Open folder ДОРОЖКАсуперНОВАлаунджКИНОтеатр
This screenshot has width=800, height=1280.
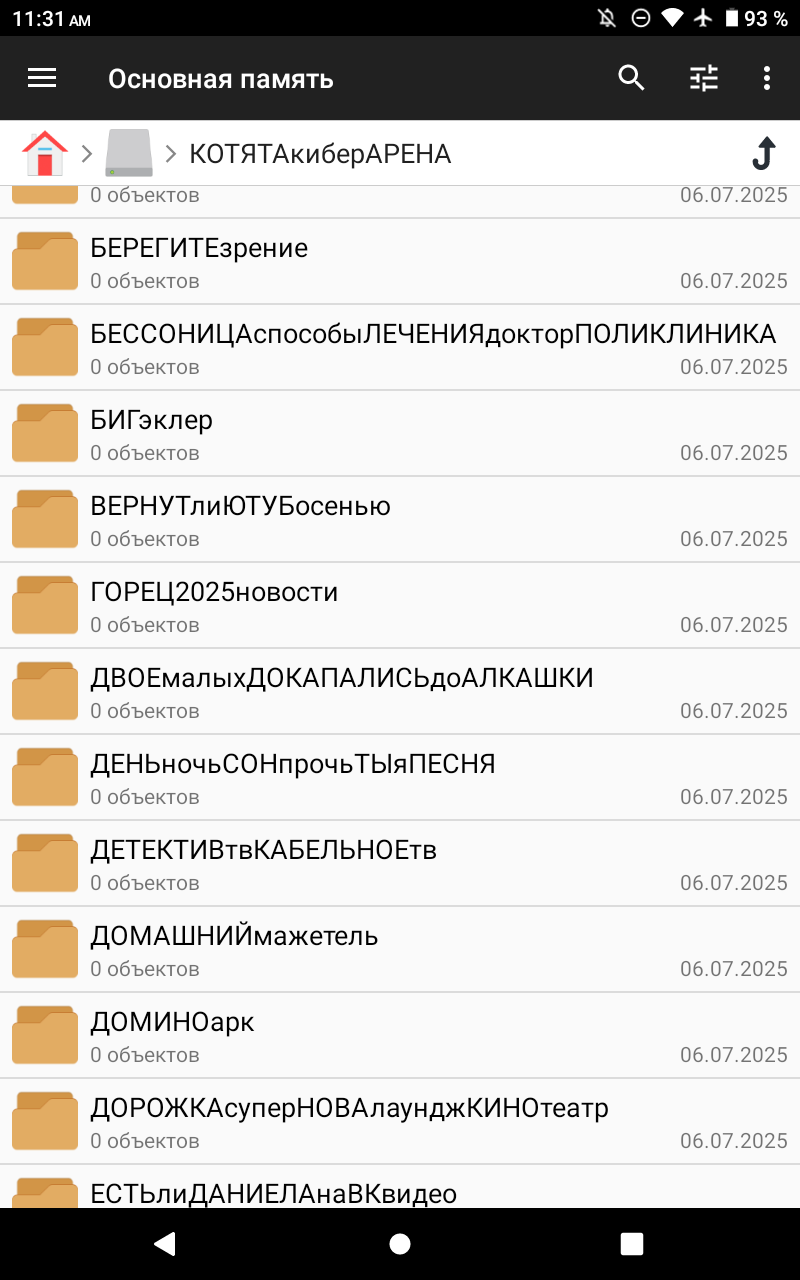[x=400, y=1122]
